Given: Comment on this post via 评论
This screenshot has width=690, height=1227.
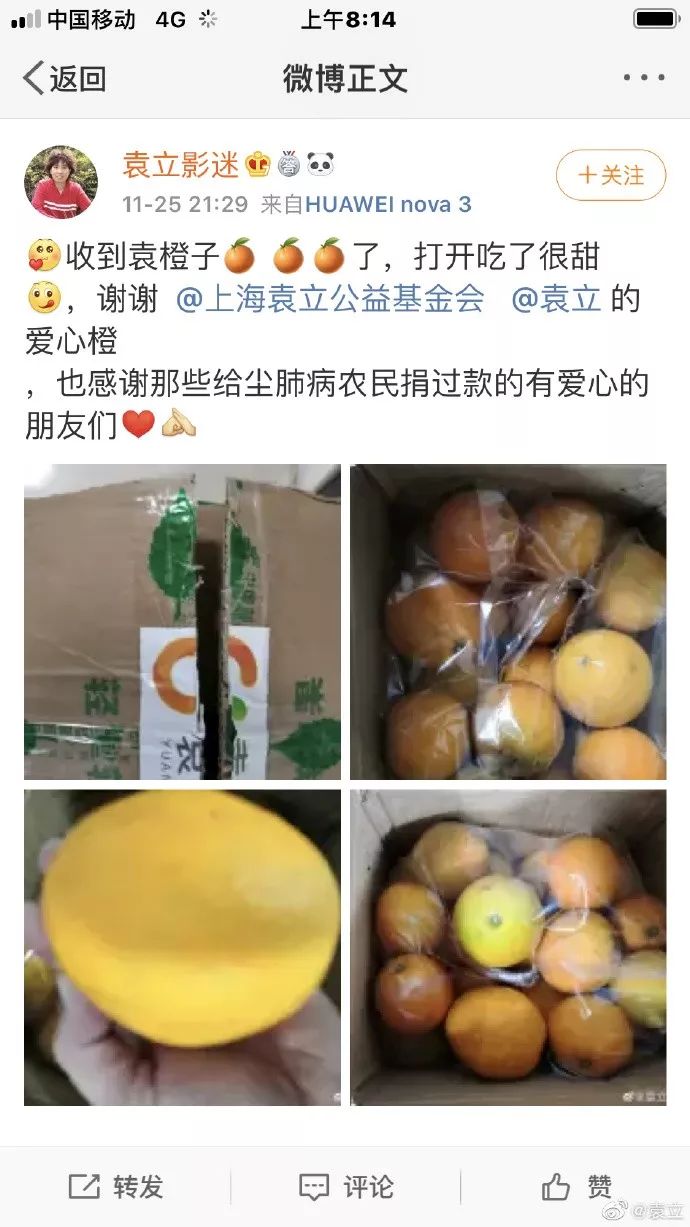Looking at the screenshot, I should click(x=345, y=1187).
